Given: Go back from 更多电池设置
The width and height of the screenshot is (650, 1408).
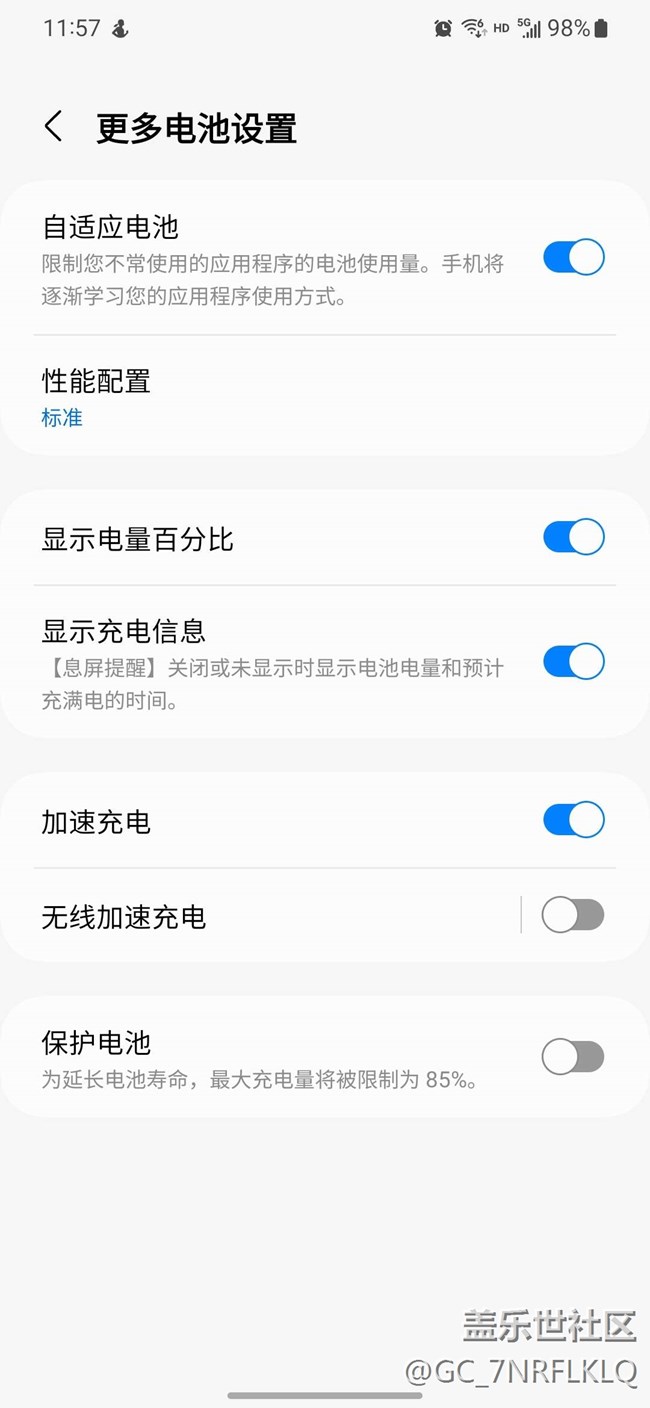Looking at the screenshot, I should [x=54, y=127].
